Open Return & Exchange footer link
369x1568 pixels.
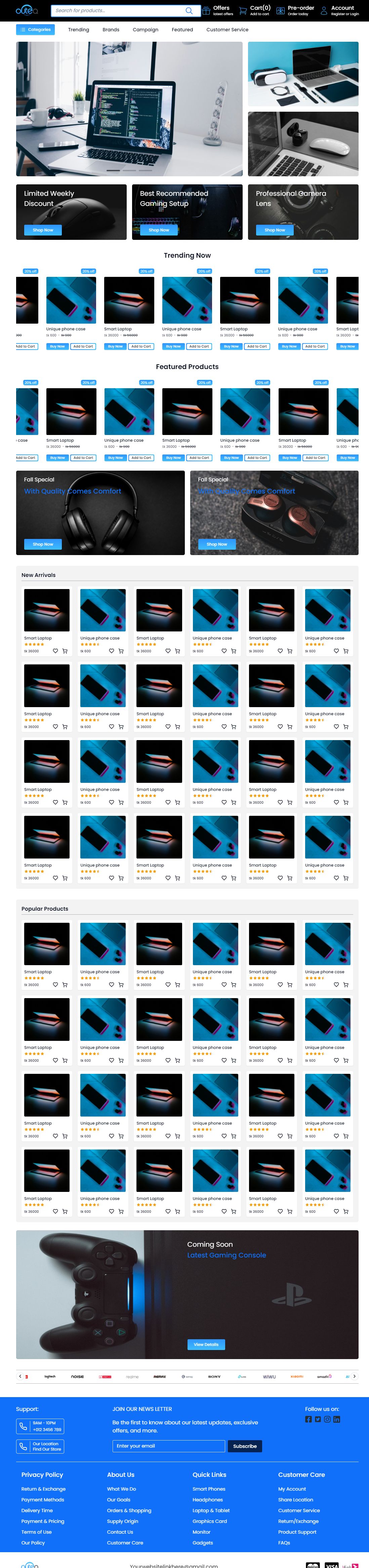coord(43,1489)
